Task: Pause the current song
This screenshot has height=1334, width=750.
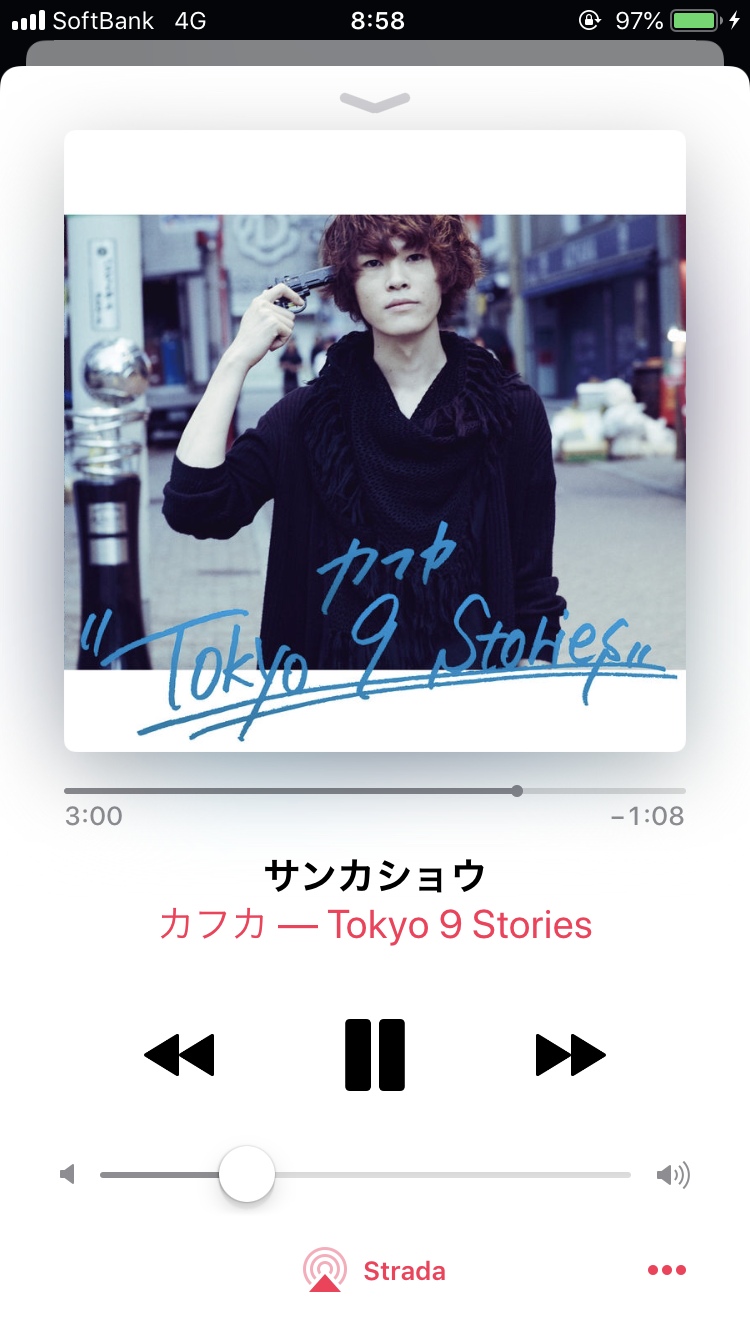Action: click(x=375, y=1055)
